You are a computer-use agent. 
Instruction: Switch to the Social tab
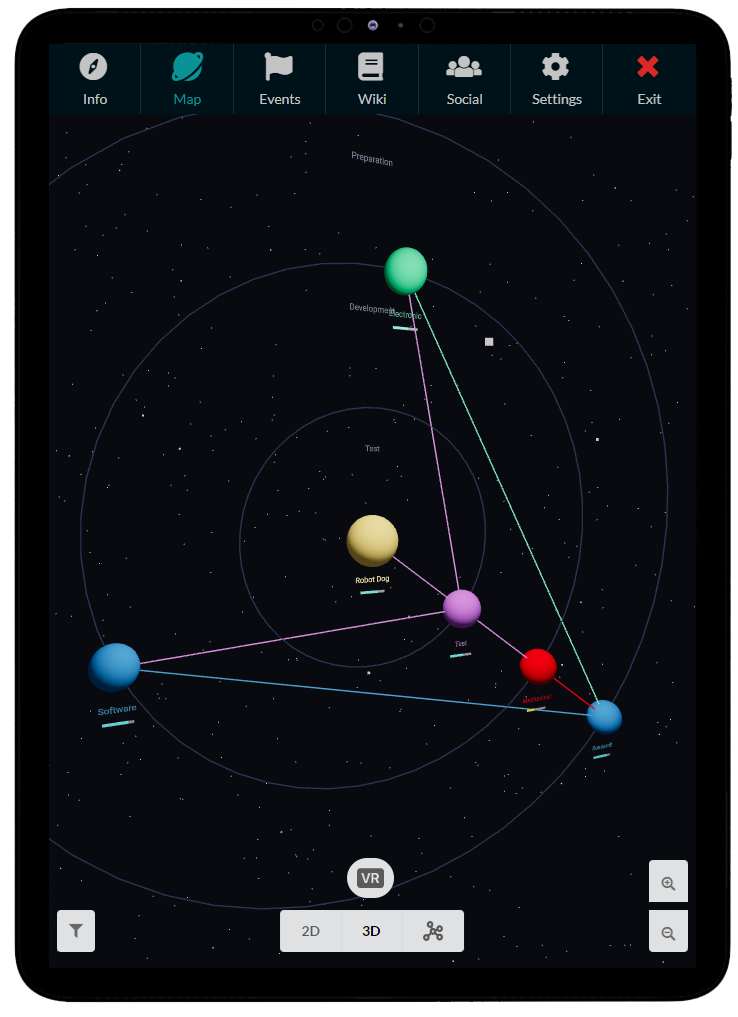click(x=464, y=80)
